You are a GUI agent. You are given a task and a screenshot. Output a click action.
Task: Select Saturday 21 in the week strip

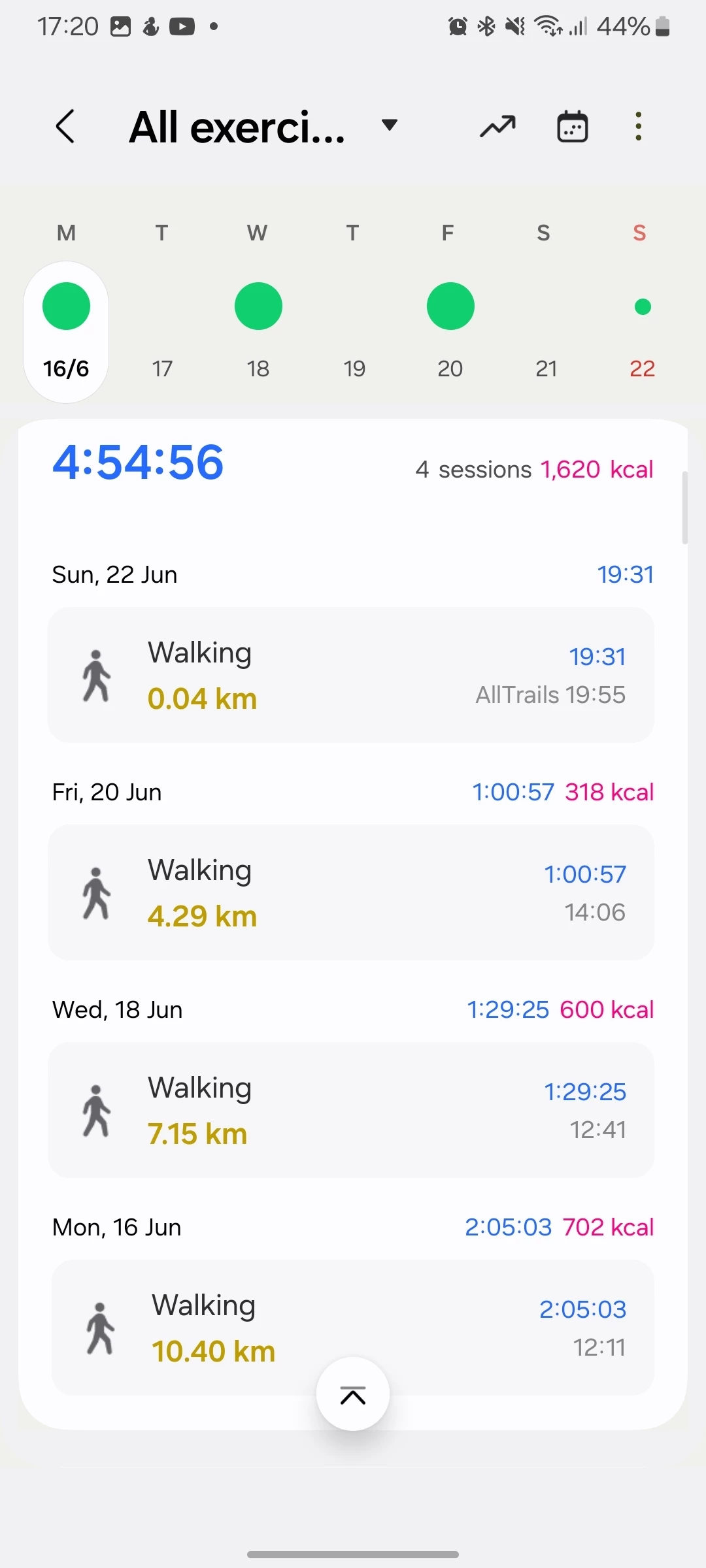[546, 332]
